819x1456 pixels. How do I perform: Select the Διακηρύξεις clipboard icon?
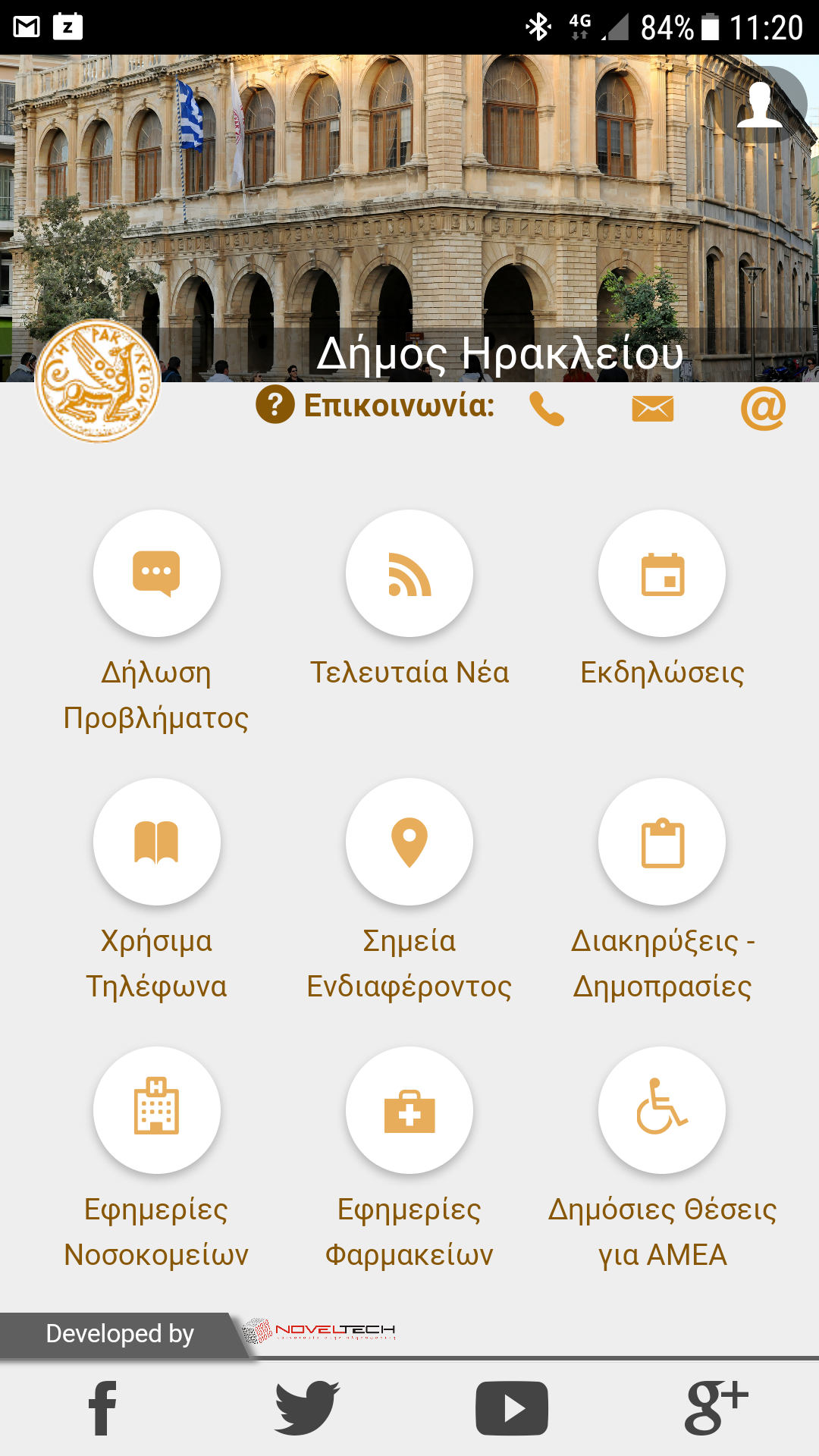tap(662, 842)
